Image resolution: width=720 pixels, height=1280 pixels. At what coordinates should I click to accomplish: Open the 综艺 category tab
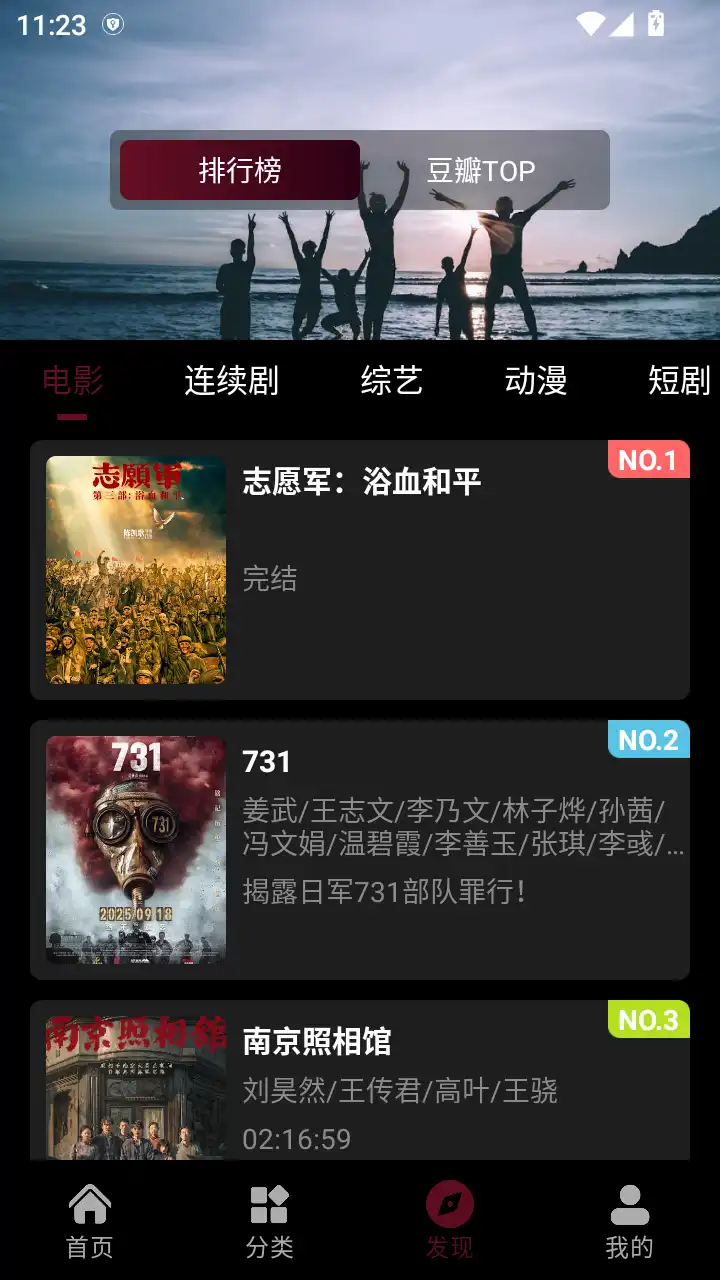(392, 380)
